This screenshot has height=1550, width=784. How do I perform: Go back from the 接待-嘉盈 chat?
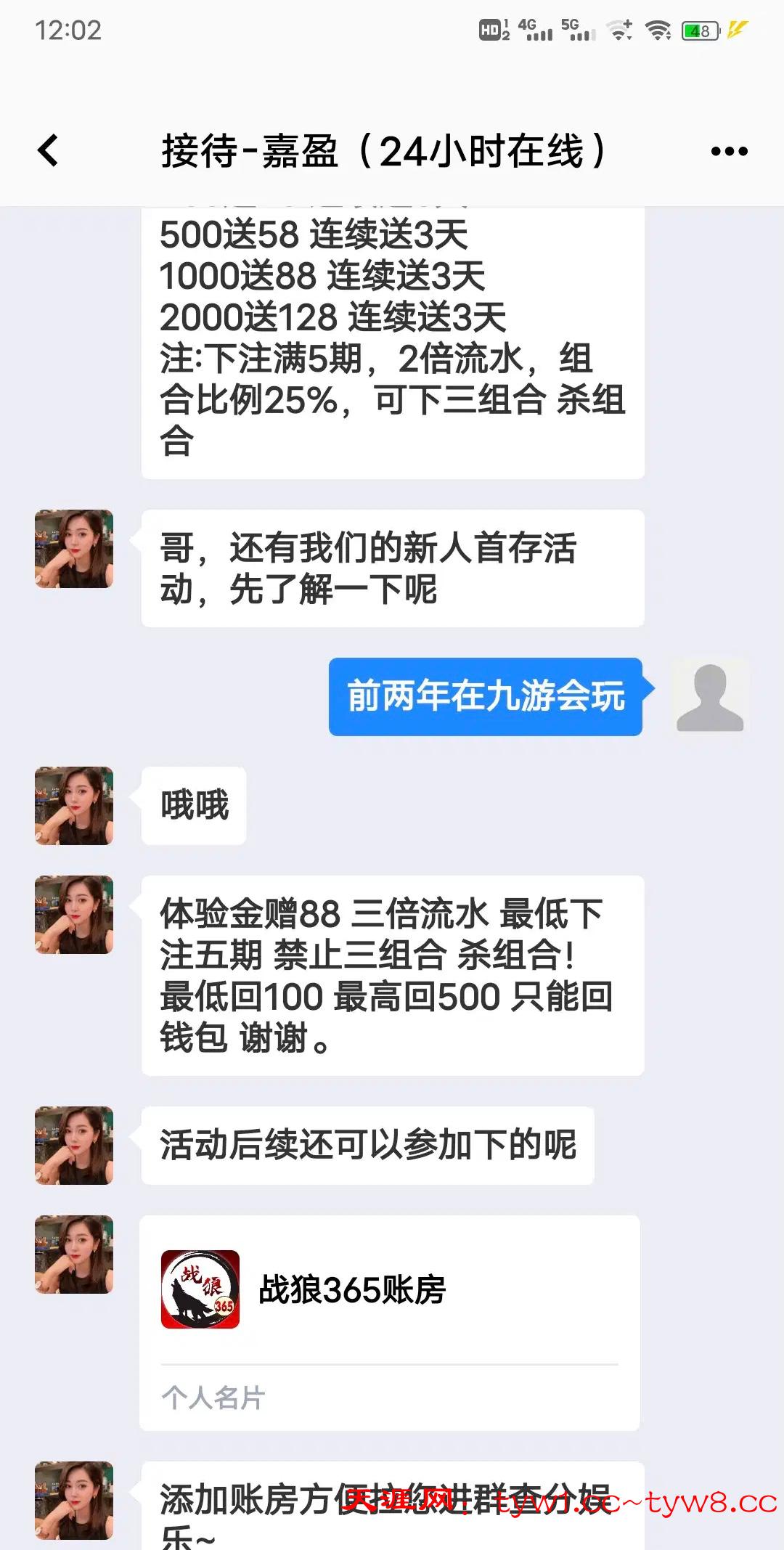click(48, 151)
